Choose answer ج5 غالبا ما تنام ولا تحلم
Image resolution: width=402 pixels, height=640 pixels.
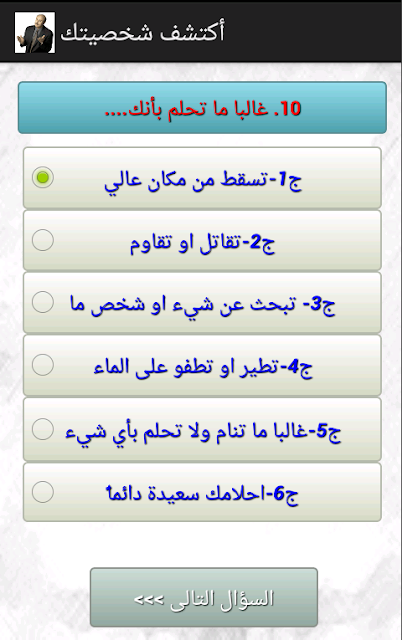(202, 429)
